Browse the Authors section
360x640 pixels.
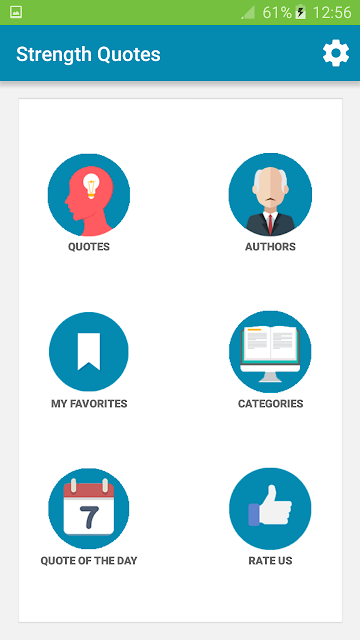(x=270, y=195)
